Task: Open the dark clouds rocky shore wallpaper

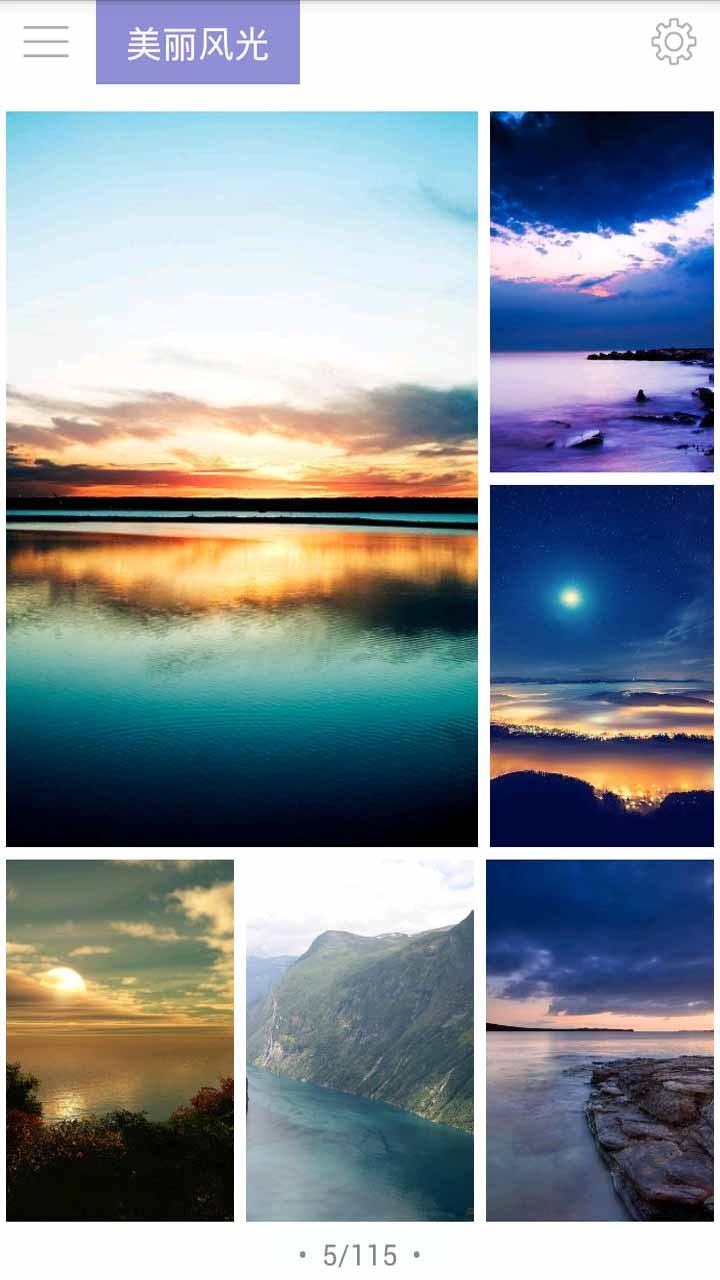Action: (x=600, y=1040)
